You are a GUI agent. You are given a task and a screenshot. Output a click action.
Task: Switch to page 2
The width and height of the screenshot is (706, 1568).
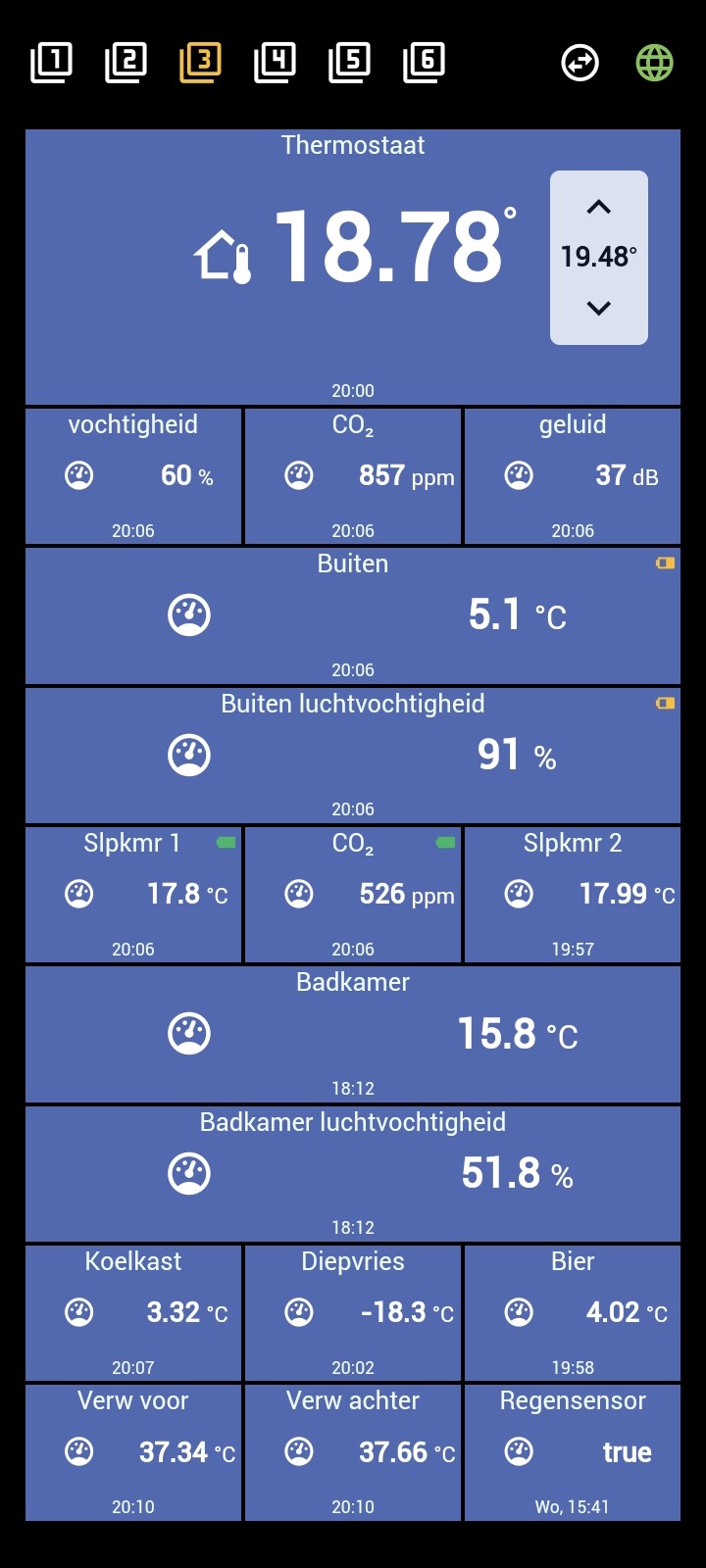[126, 63]
